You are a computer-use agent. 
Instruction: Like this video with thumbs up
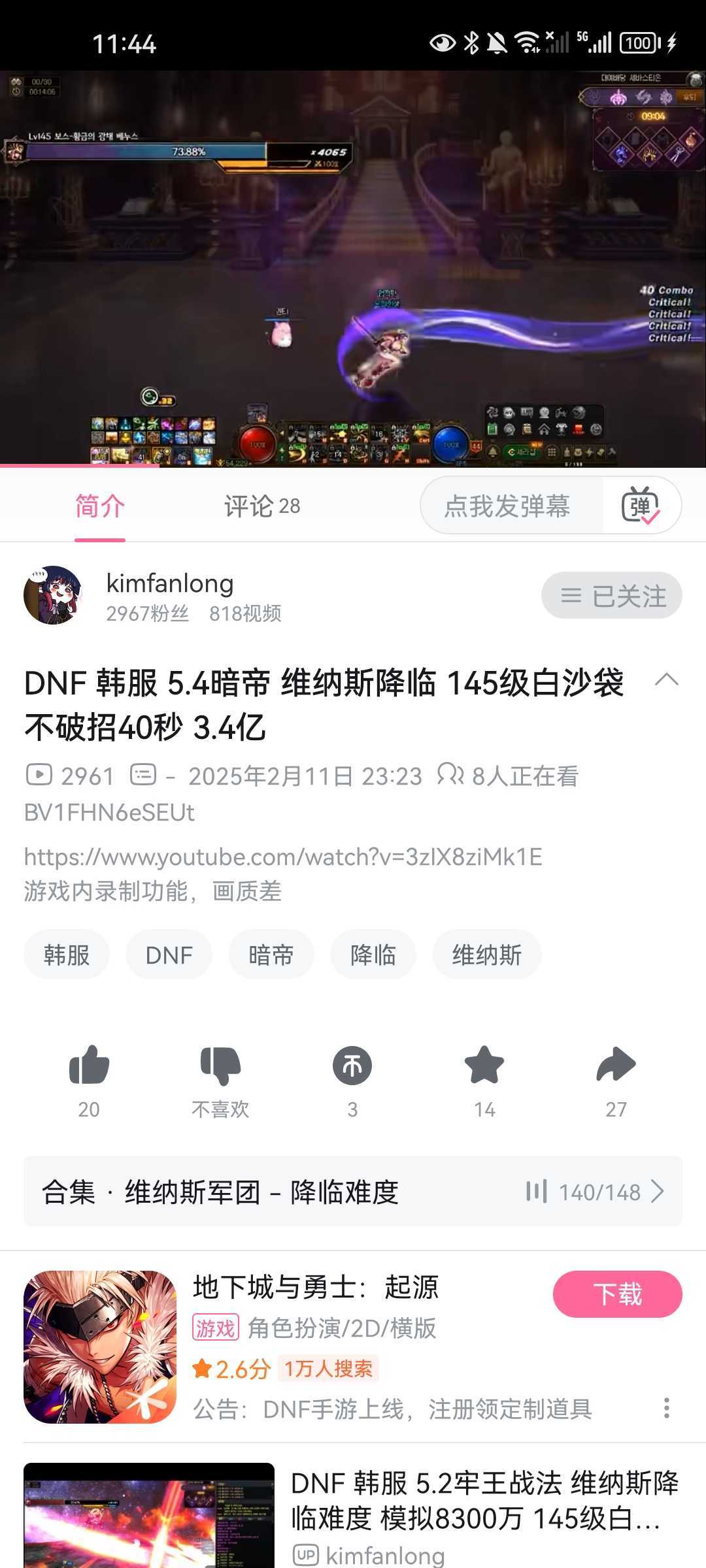(x=89, y=1066)
